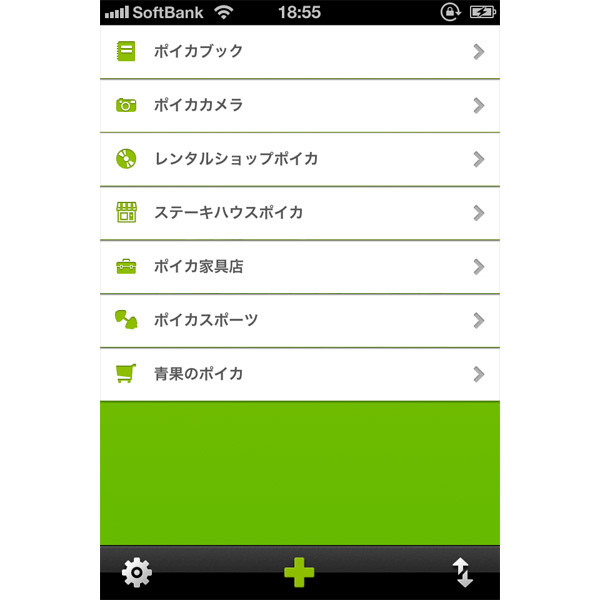The height and width of the screenshot is (600, 600).
Task: Open the ポイカブック row
Action: (x=299, y=51)
